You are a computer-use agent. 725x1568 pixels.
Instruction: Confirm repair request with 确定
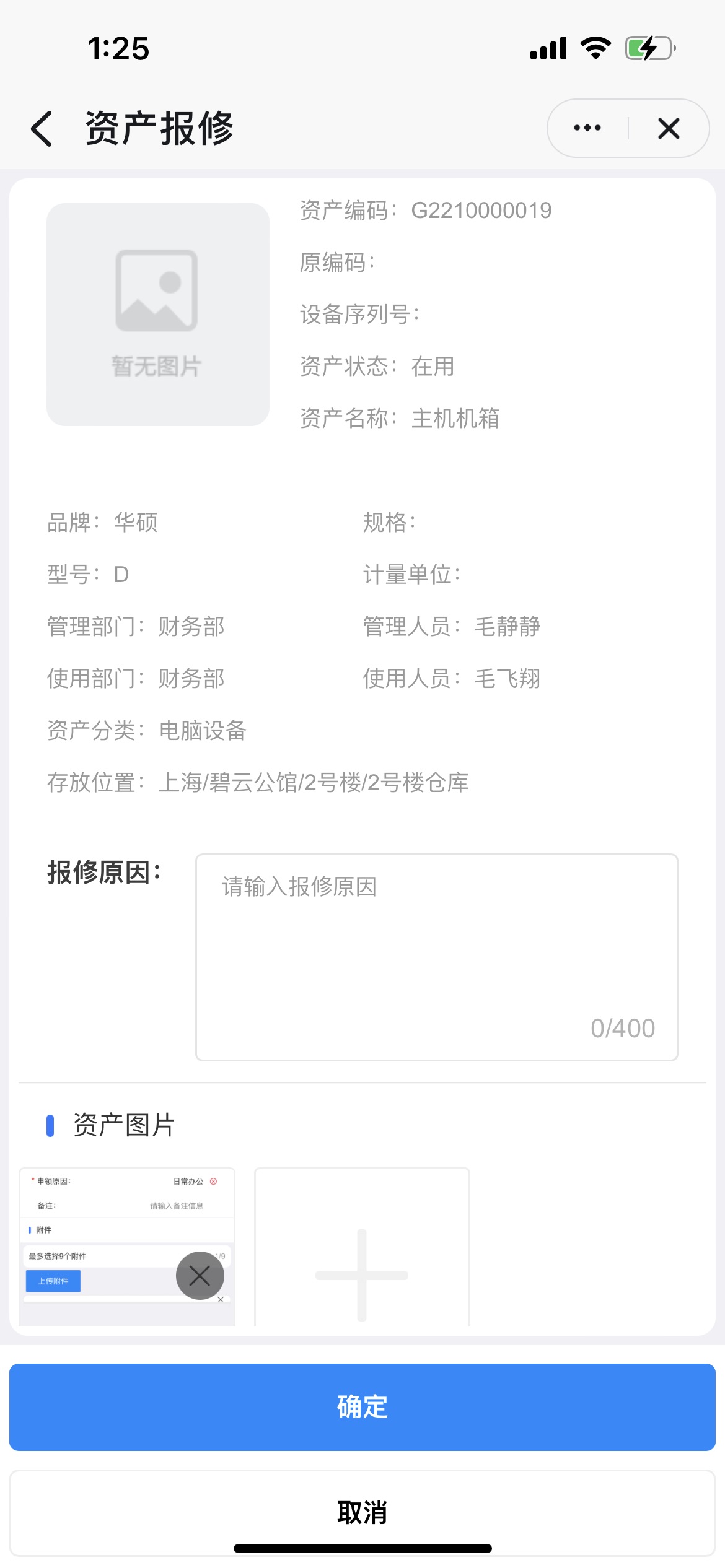coord(362,1407)
